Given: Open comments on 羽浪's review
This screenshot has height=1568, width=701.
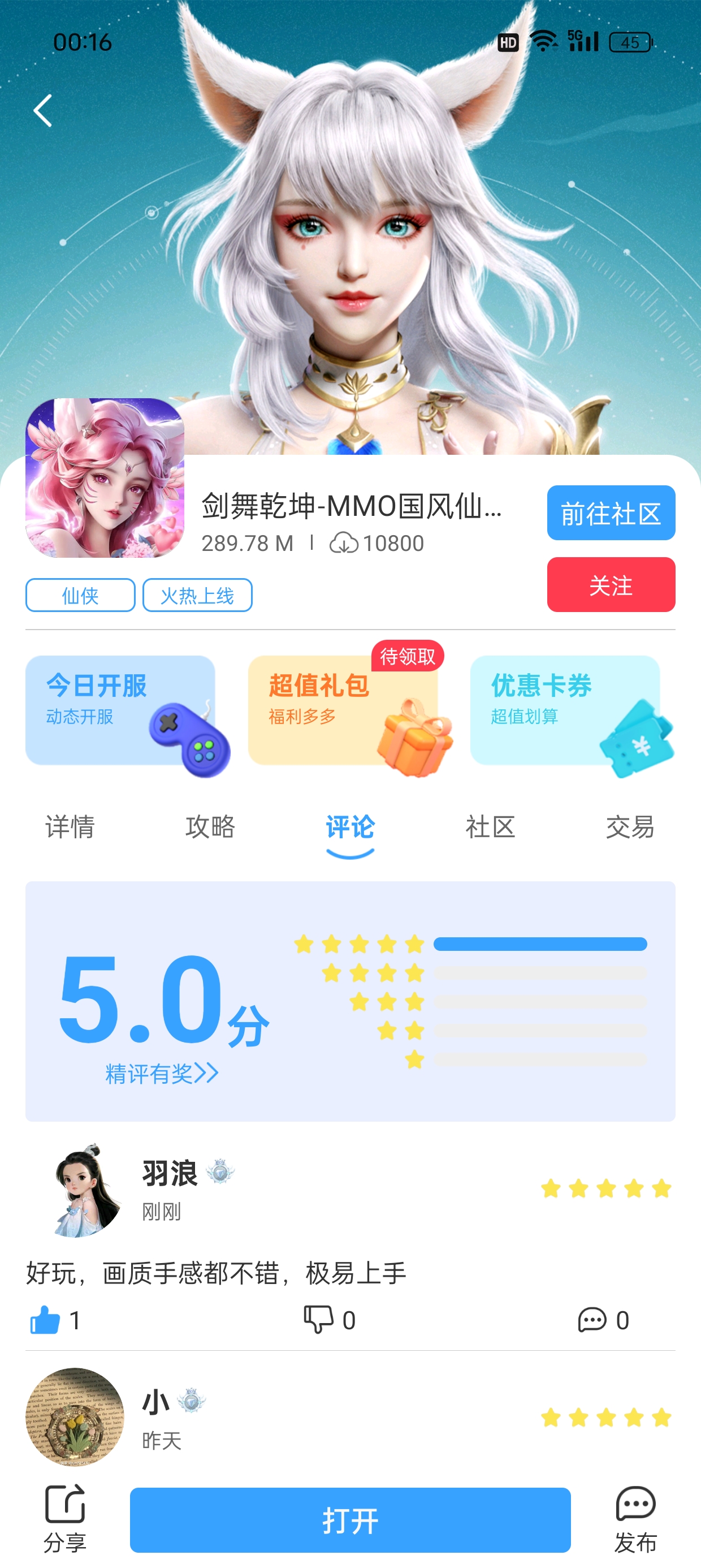Looking at the screenshot, I should (x=603, y=1320).
